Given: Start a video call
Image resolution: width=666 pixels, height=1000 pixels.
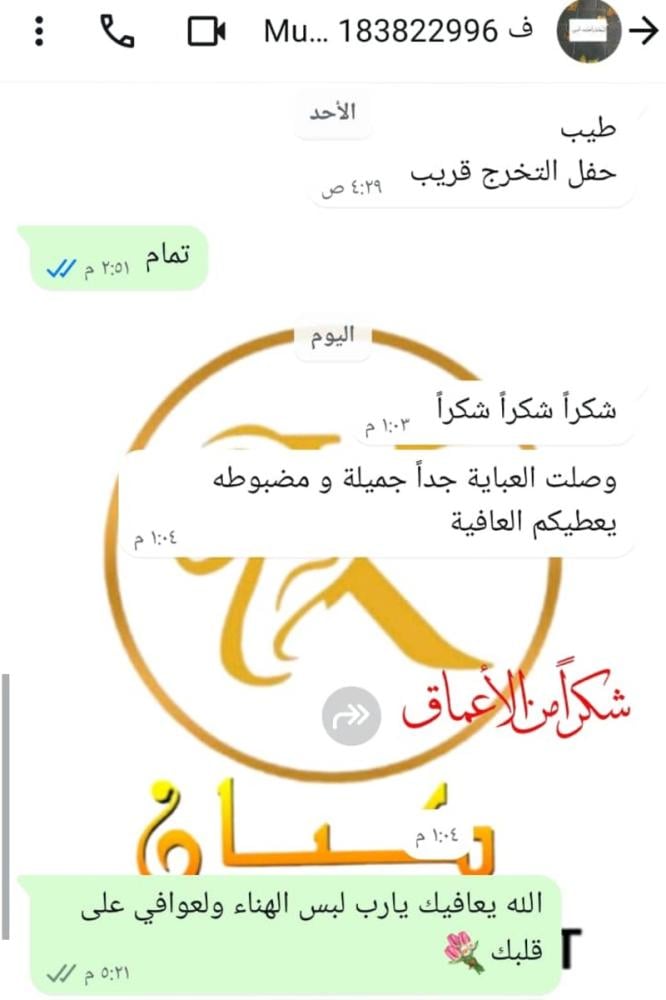Looking at the screenshot, I should pos(207,33).
